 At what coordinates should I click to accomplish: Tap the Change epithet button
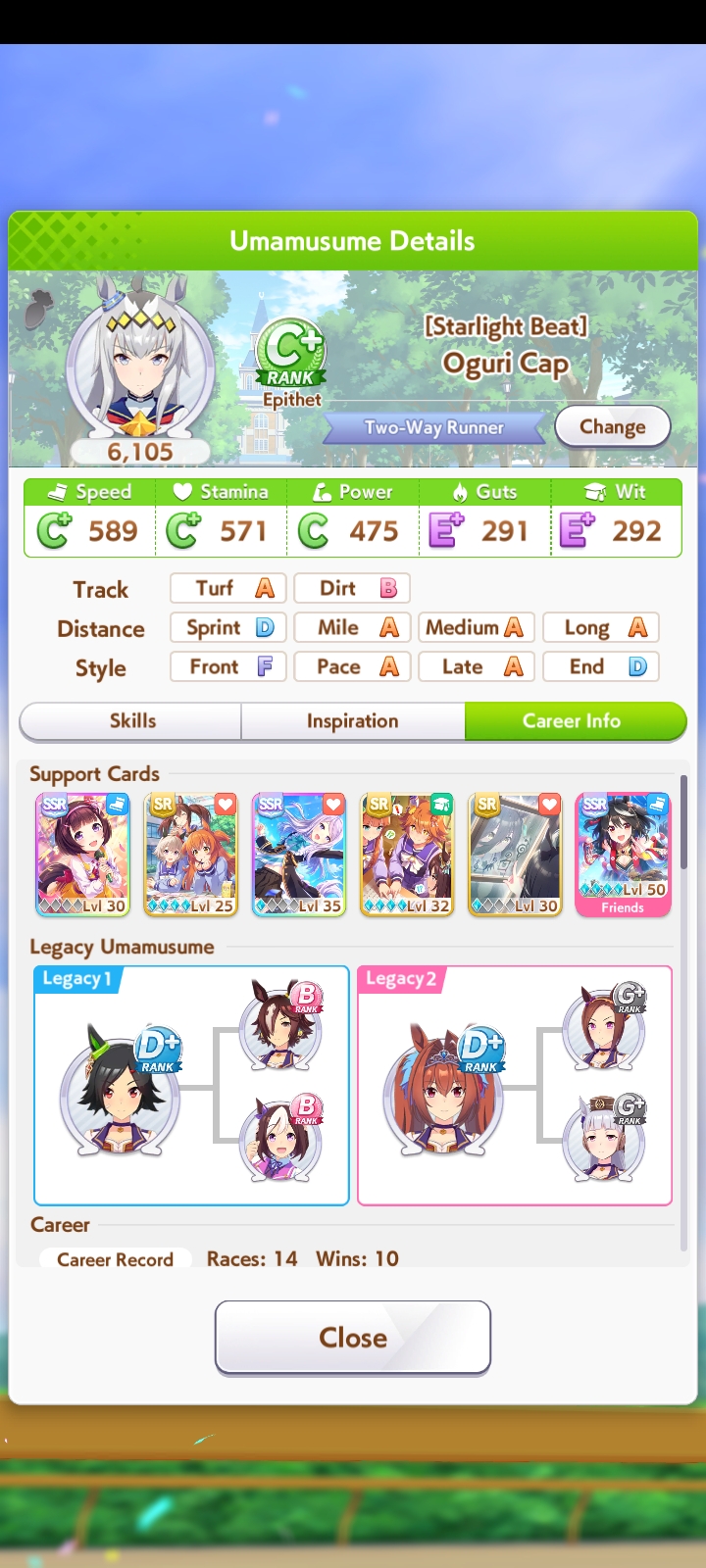(x=612, y=426)
